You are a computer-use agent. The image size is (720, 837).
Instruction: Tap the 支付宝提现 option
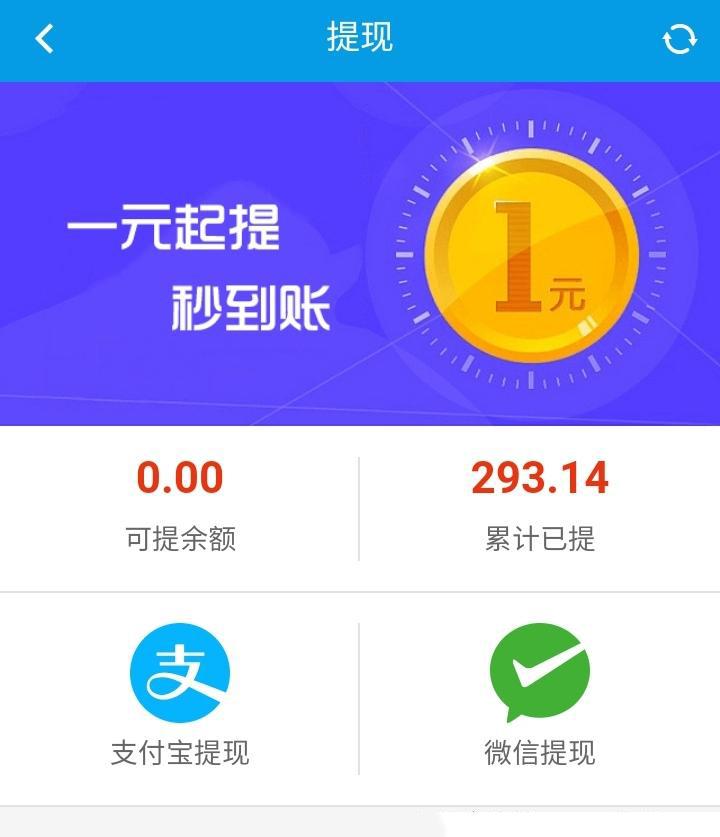(180, 754)
